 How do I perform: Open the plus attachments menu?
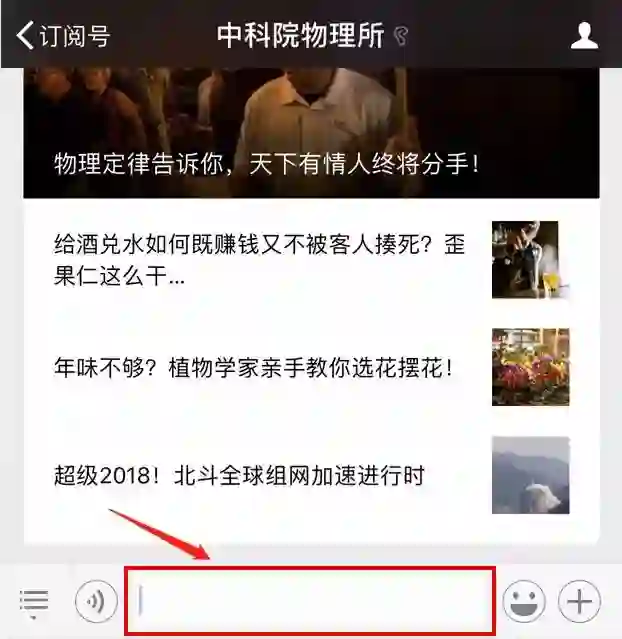click(x=580, y=601)
